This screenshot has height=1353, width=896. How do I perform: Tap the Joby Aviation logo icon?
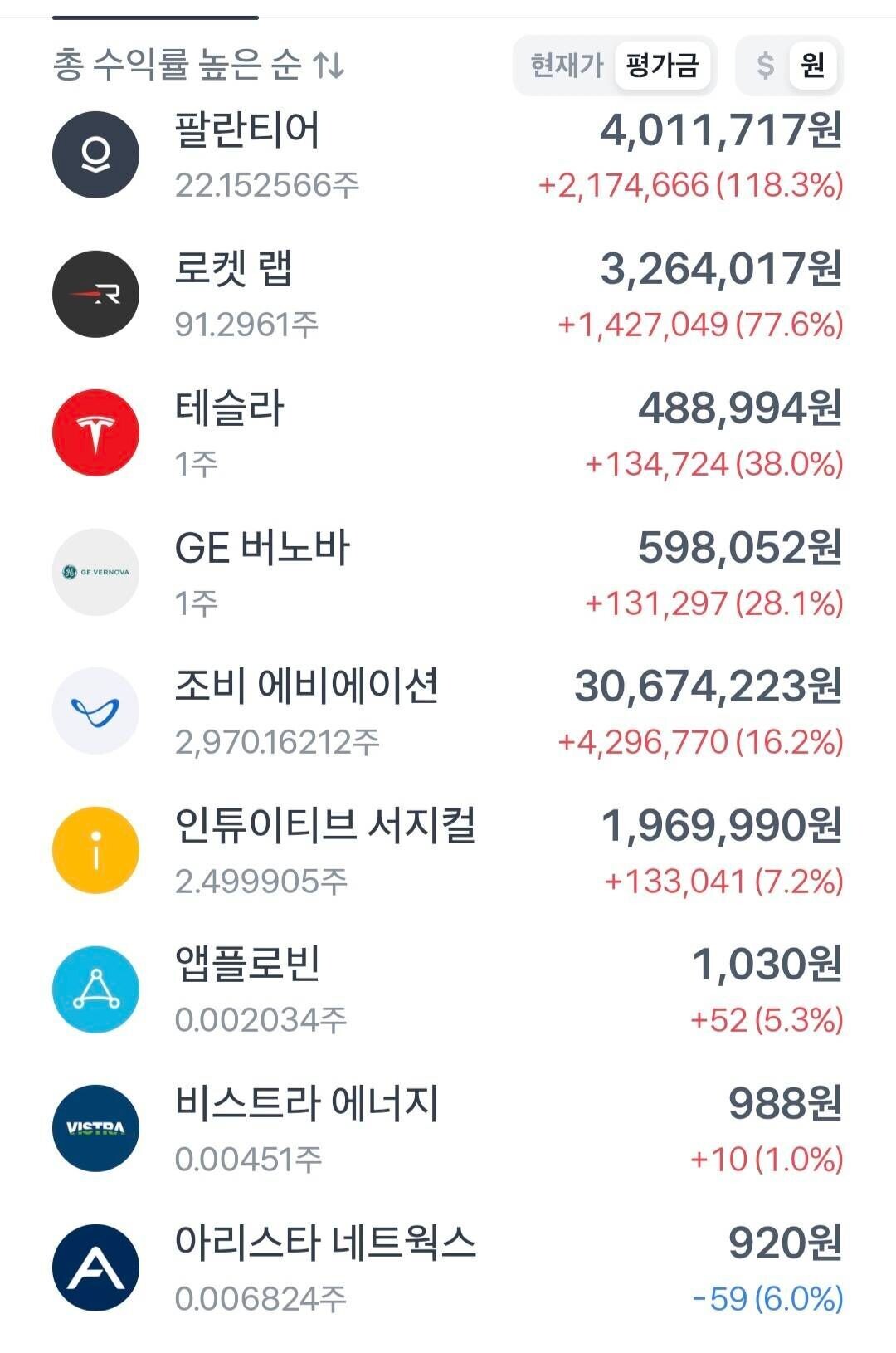97,710
